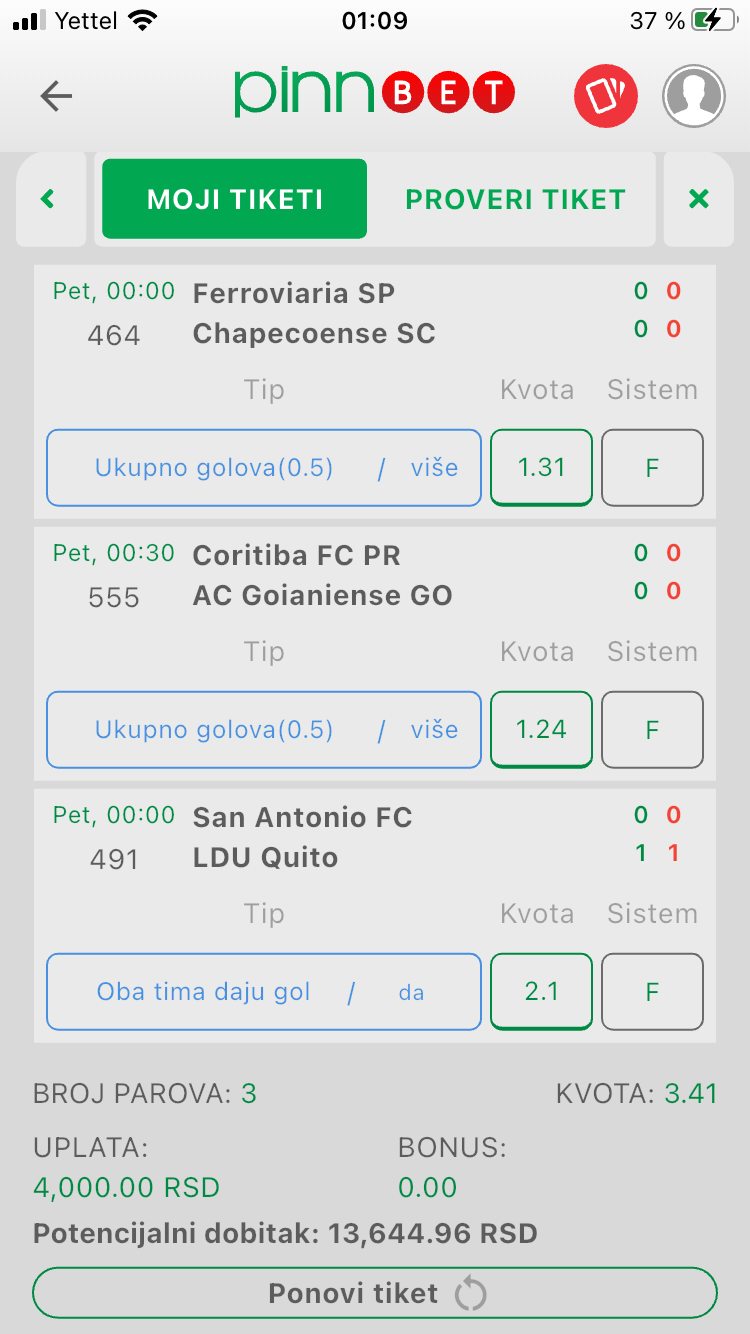The width and height of the screenshot is (750, 1334).
Task: Tap the green left chevron button
Action: tap(48, 199)
